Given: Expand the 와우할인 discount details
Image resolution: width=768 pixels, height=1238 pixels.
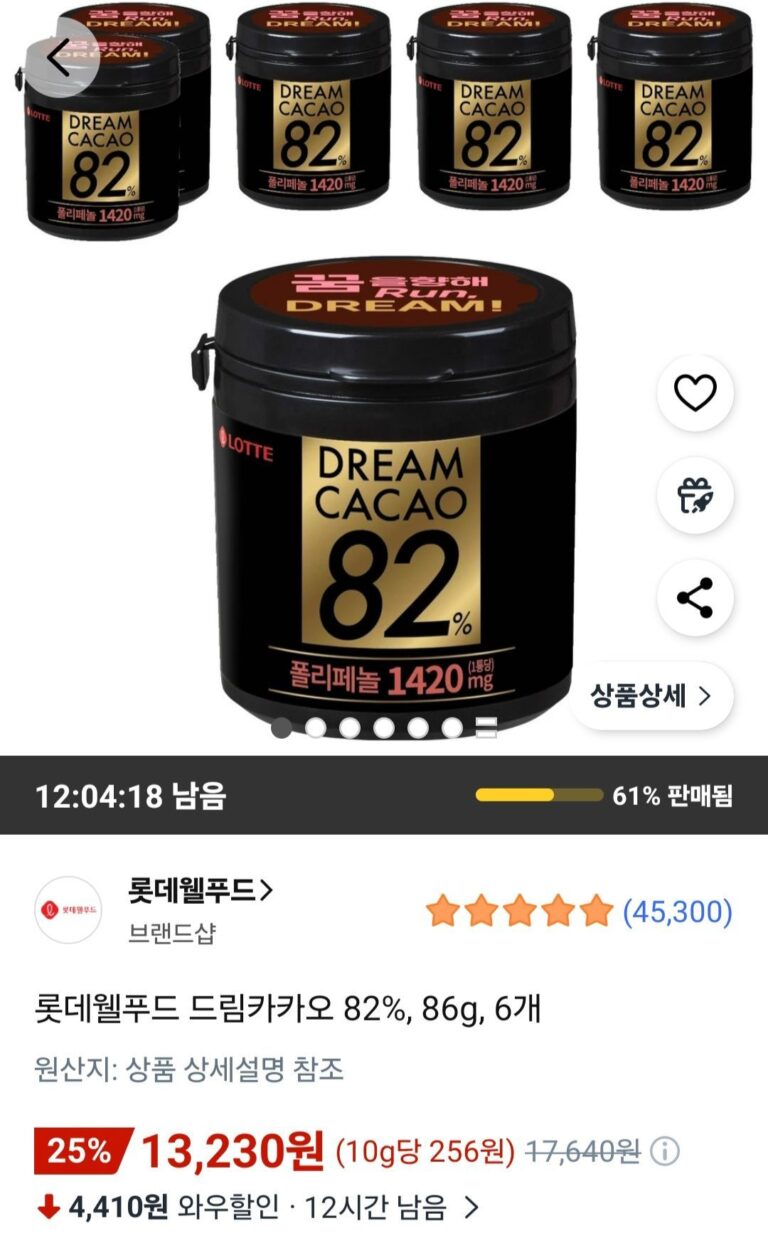Looking at the screenshot, I should [x=471, y=1208].
